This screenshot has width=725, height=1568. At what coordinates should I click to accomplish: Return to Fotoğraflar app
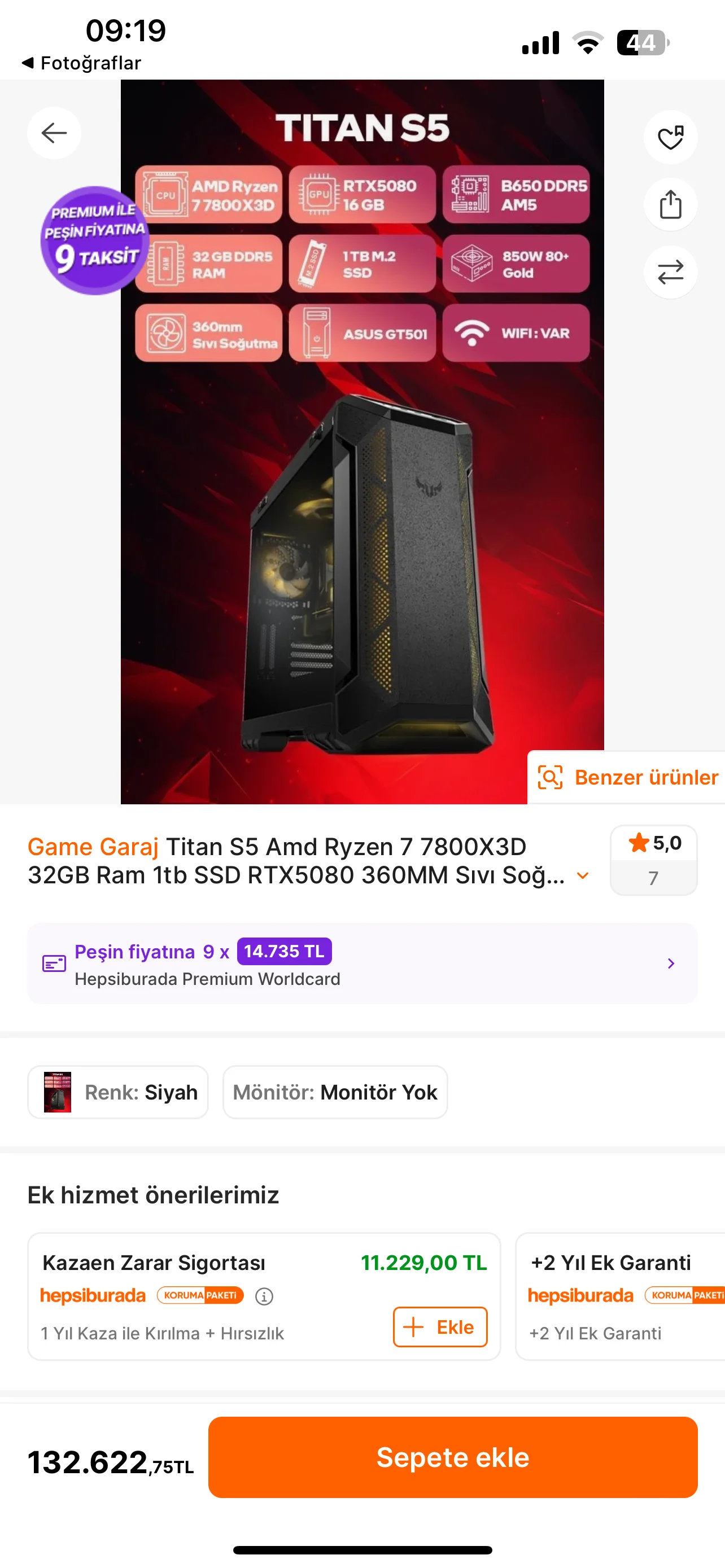(81, 63)
